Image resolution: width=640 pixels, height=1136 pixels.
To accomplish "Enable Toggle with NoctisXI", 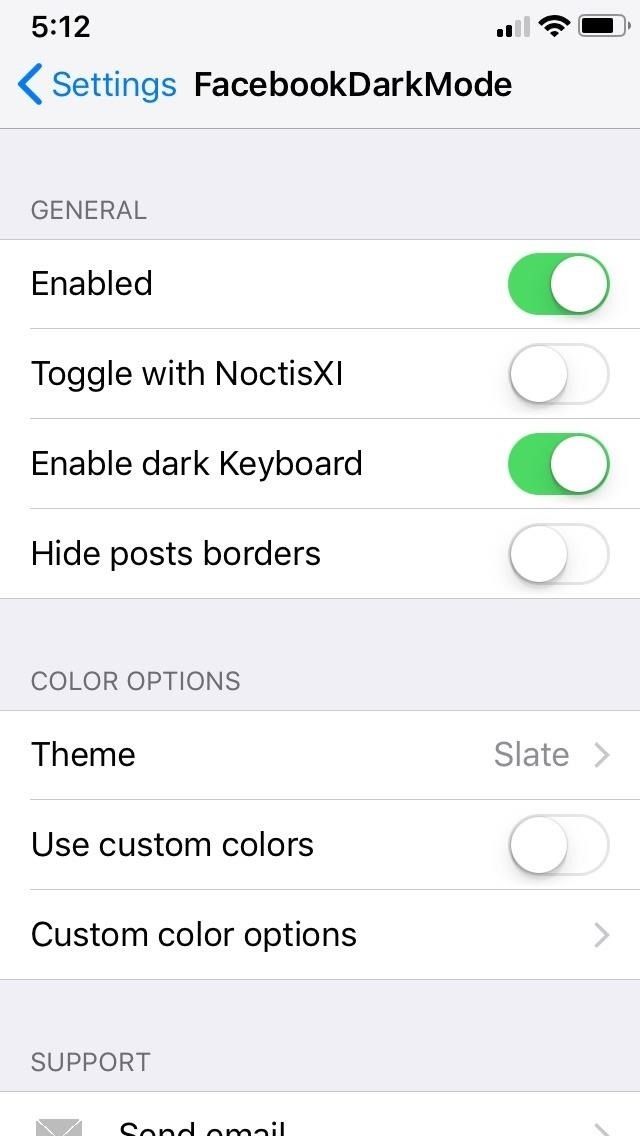I will click(558, 374).
